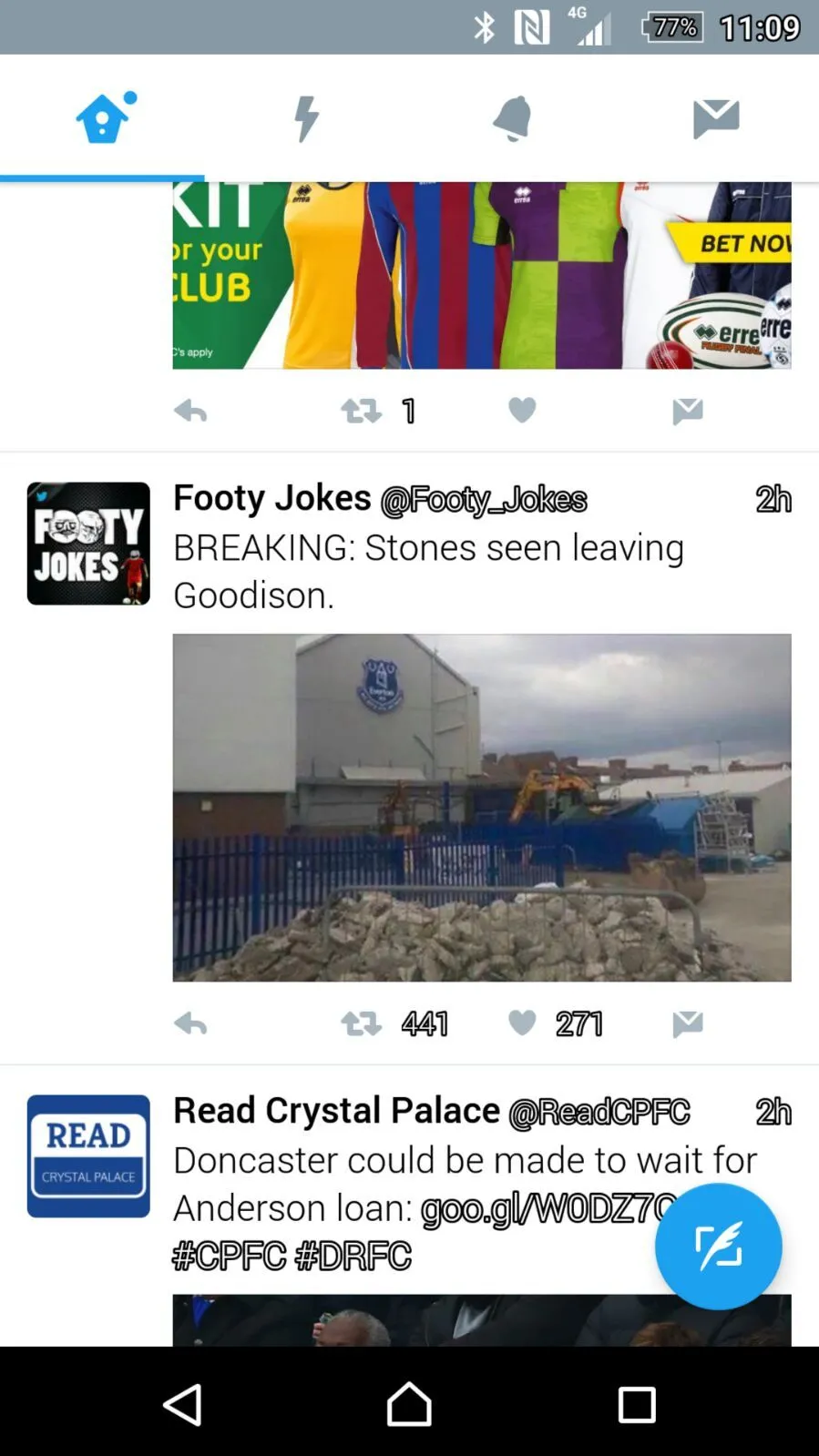Retweet the Footy Jokes tweet
The width and height of the screenshot is (819, 1456).
(362, 1024)
